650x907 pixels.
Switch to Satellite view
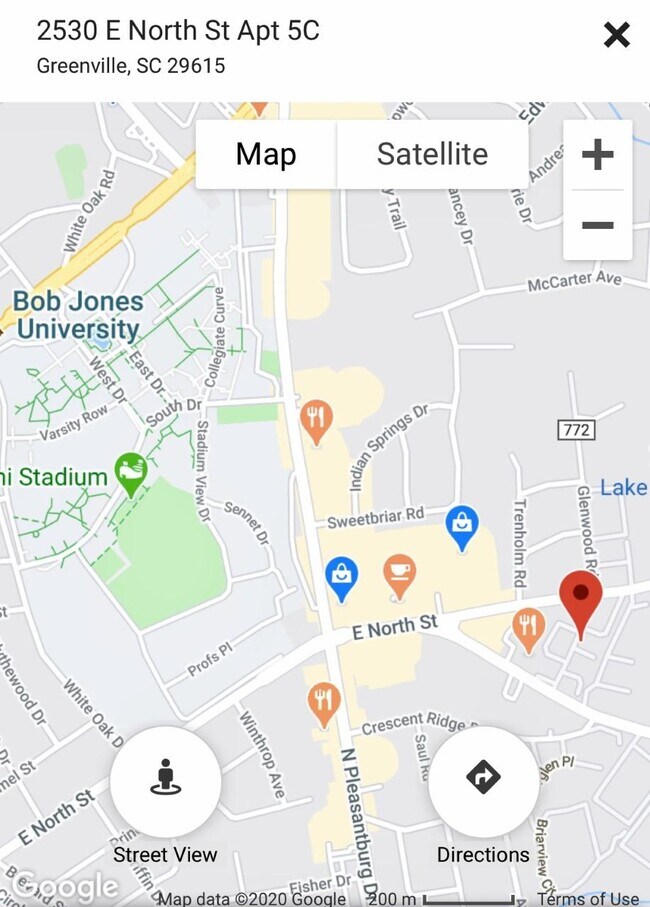432,154
